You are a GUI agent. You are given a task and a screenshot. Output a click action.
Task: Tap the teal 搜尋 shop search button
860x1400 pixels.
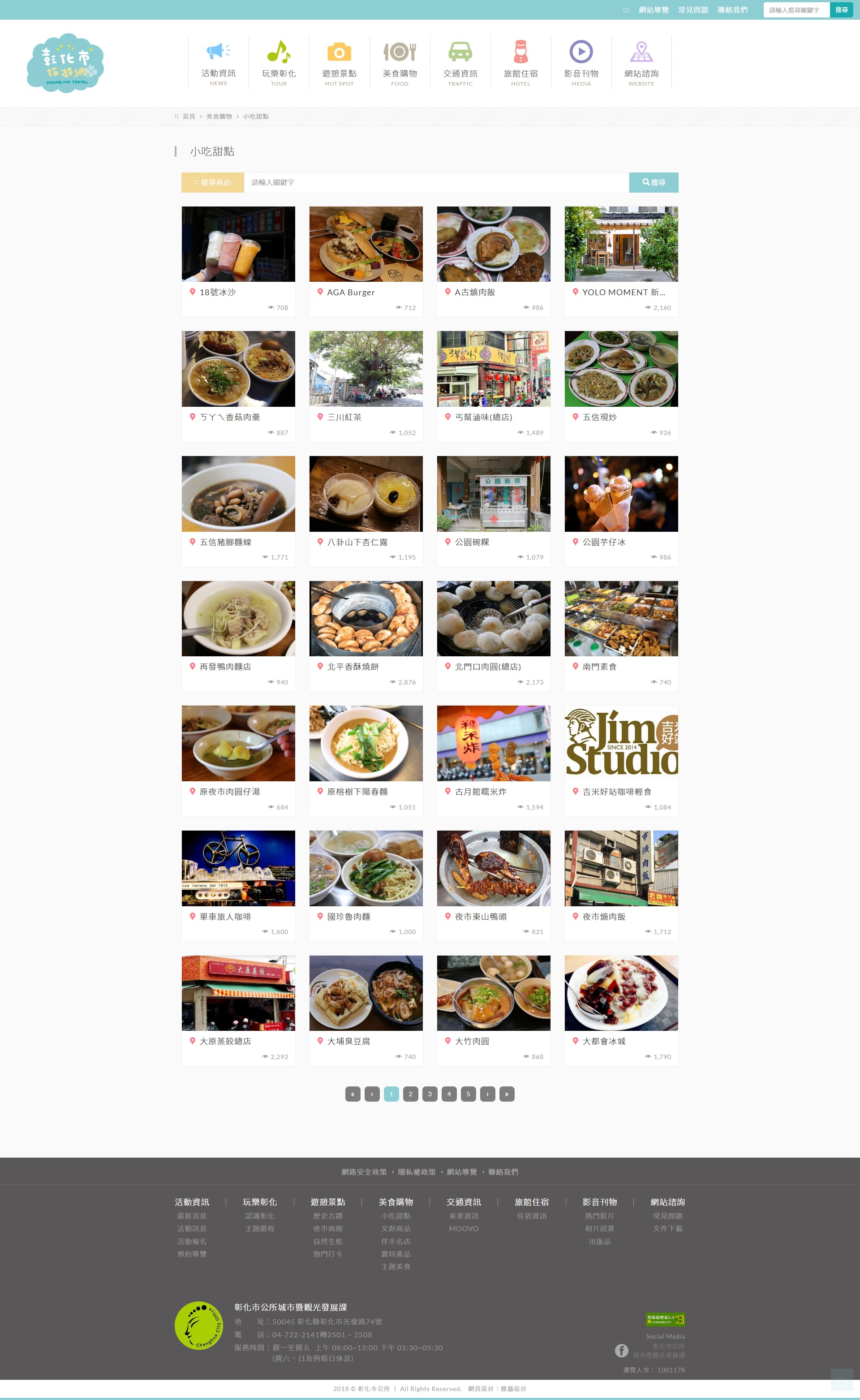tap(653, 183)
